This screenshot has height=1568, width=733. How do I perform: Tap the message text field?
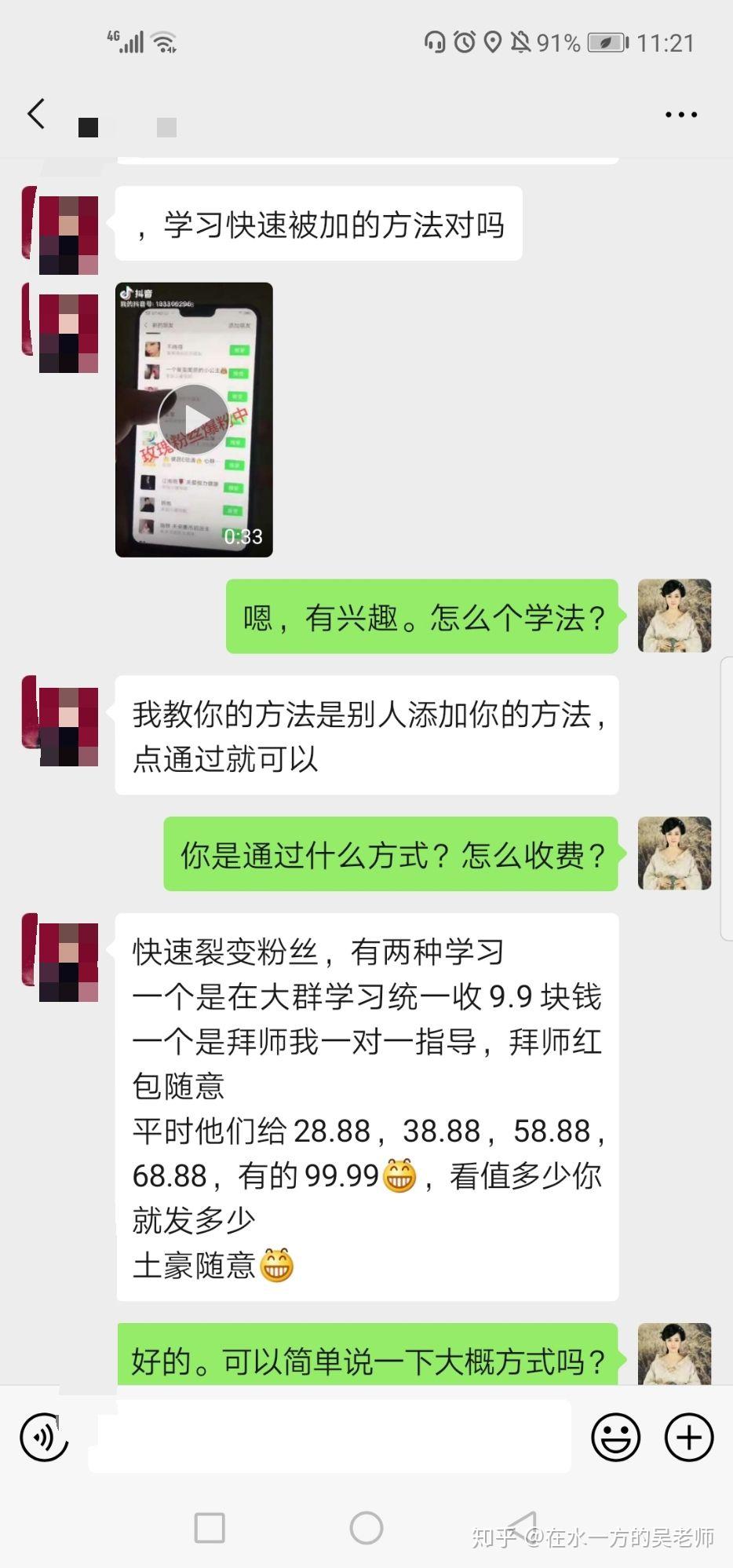point(330,1437)
